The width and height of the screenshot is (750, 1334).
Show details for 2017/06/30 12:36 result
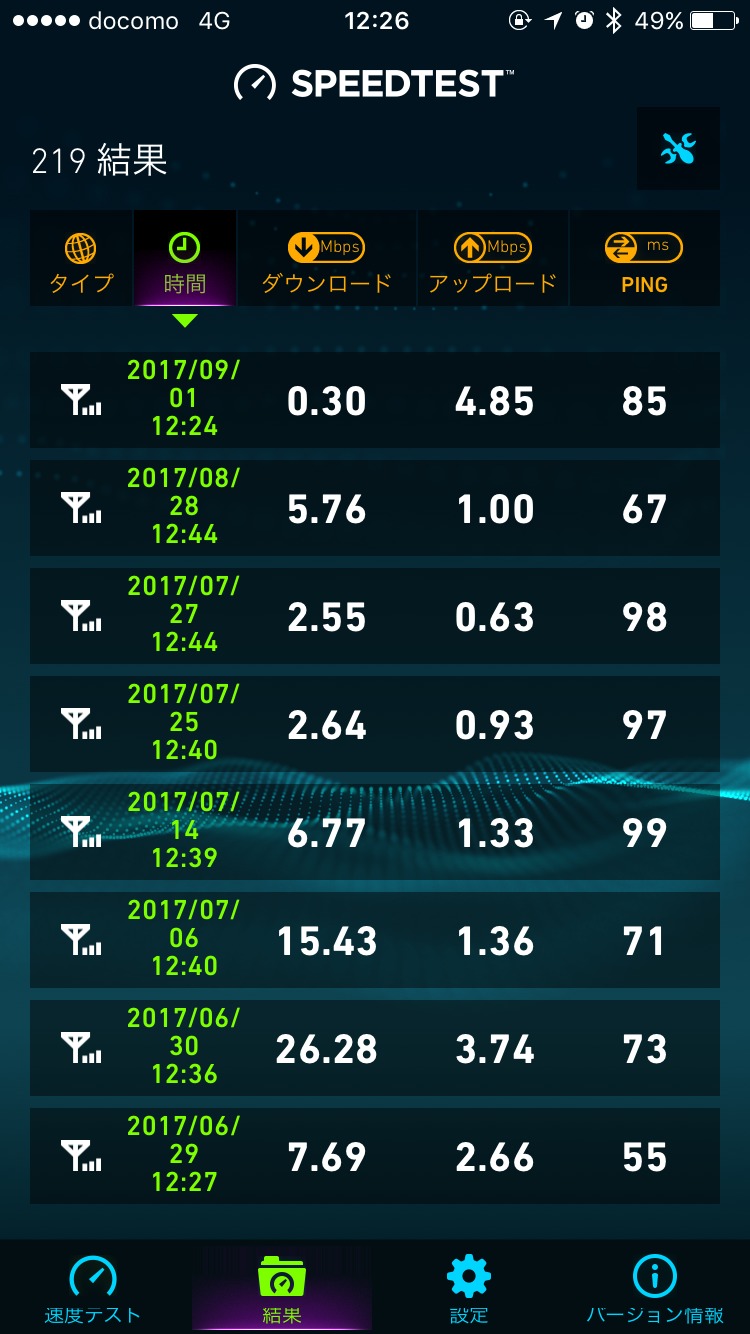tap(375, 1048)
